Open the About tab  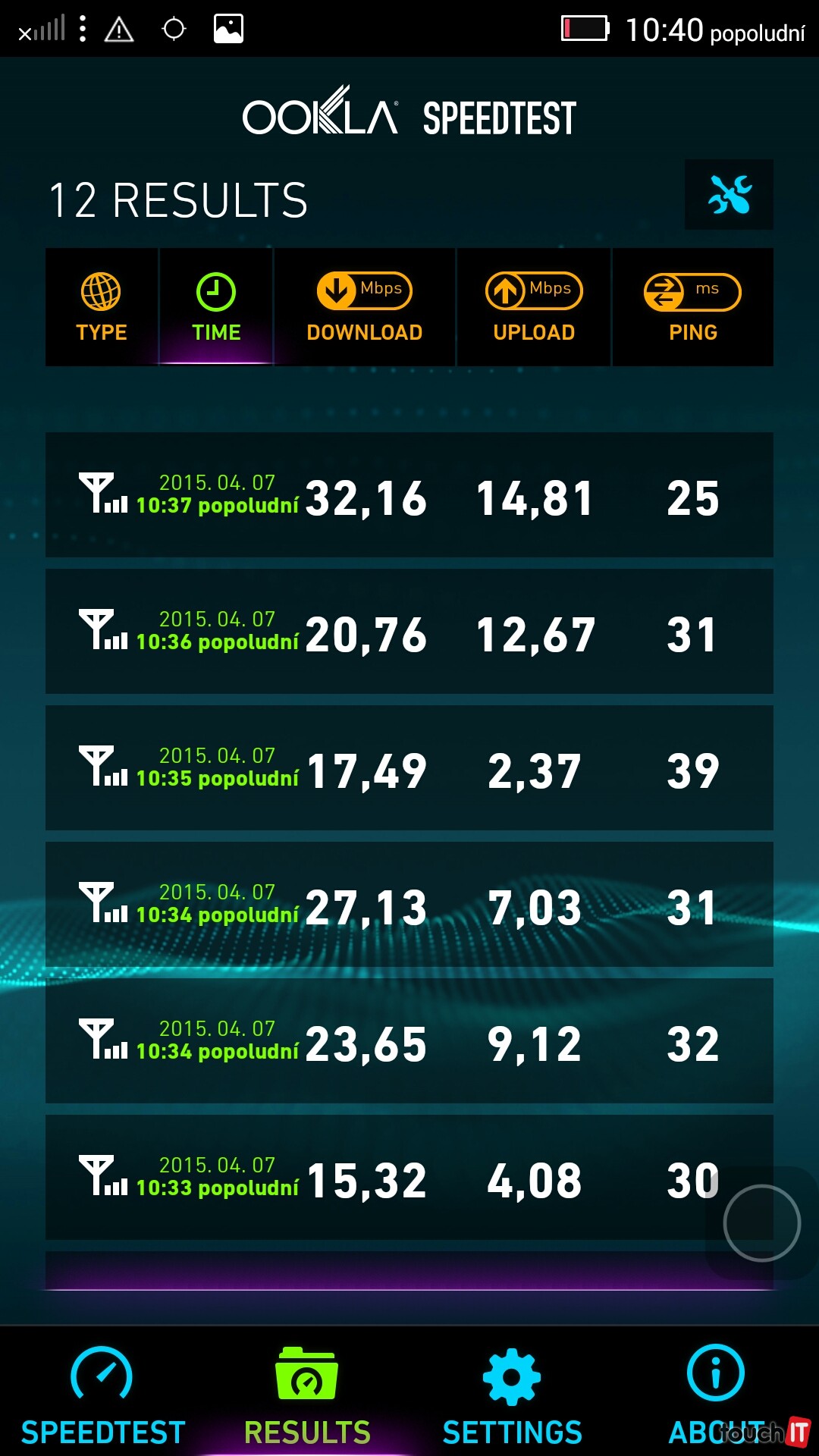click(x=716, y=1395)
